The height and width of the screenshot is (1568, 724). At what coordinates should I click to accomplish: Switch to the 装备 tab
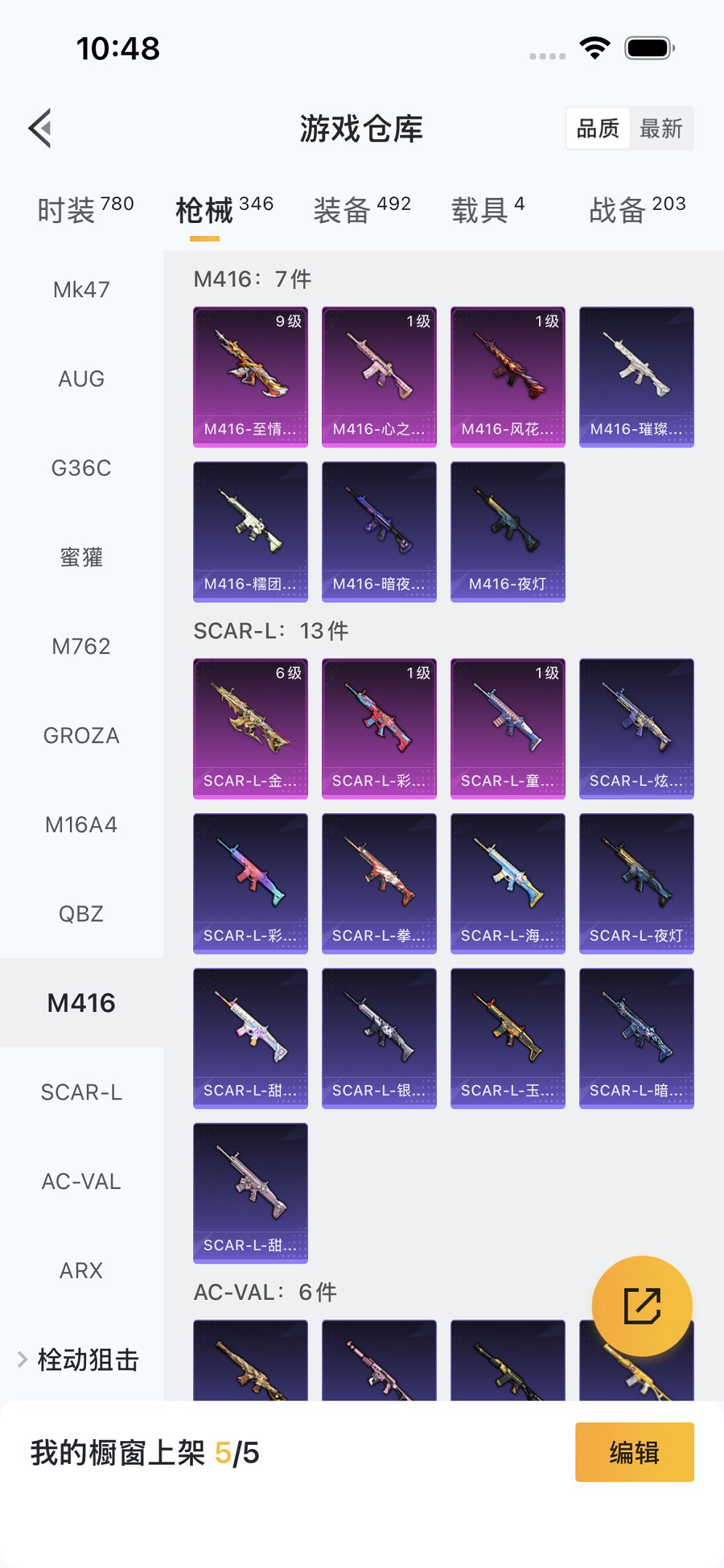pos(362,210)
